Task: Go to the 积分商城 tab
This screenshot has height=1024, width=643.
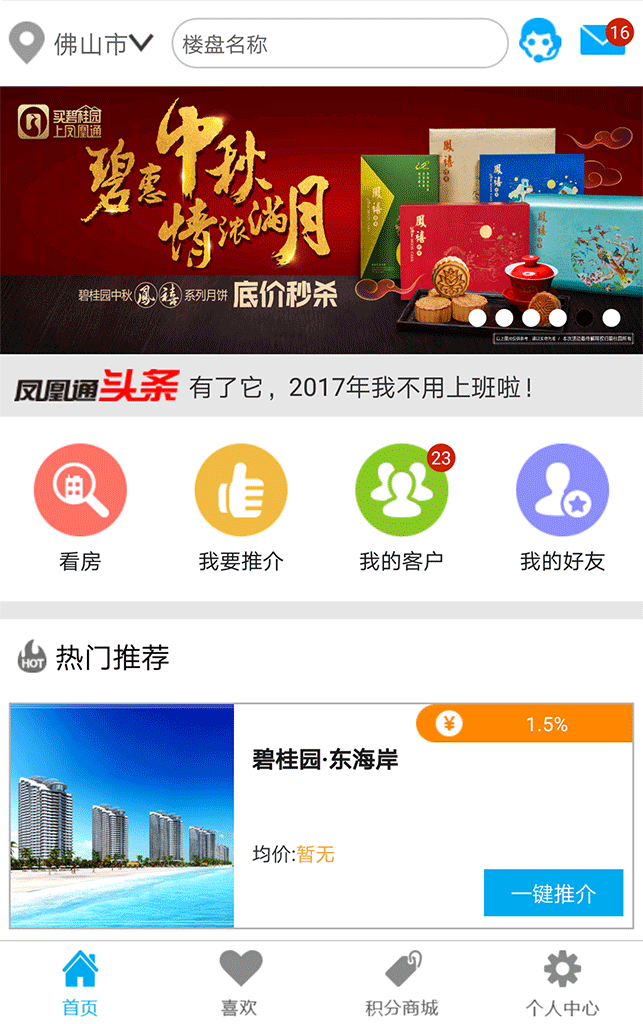Action: point(402,982)
